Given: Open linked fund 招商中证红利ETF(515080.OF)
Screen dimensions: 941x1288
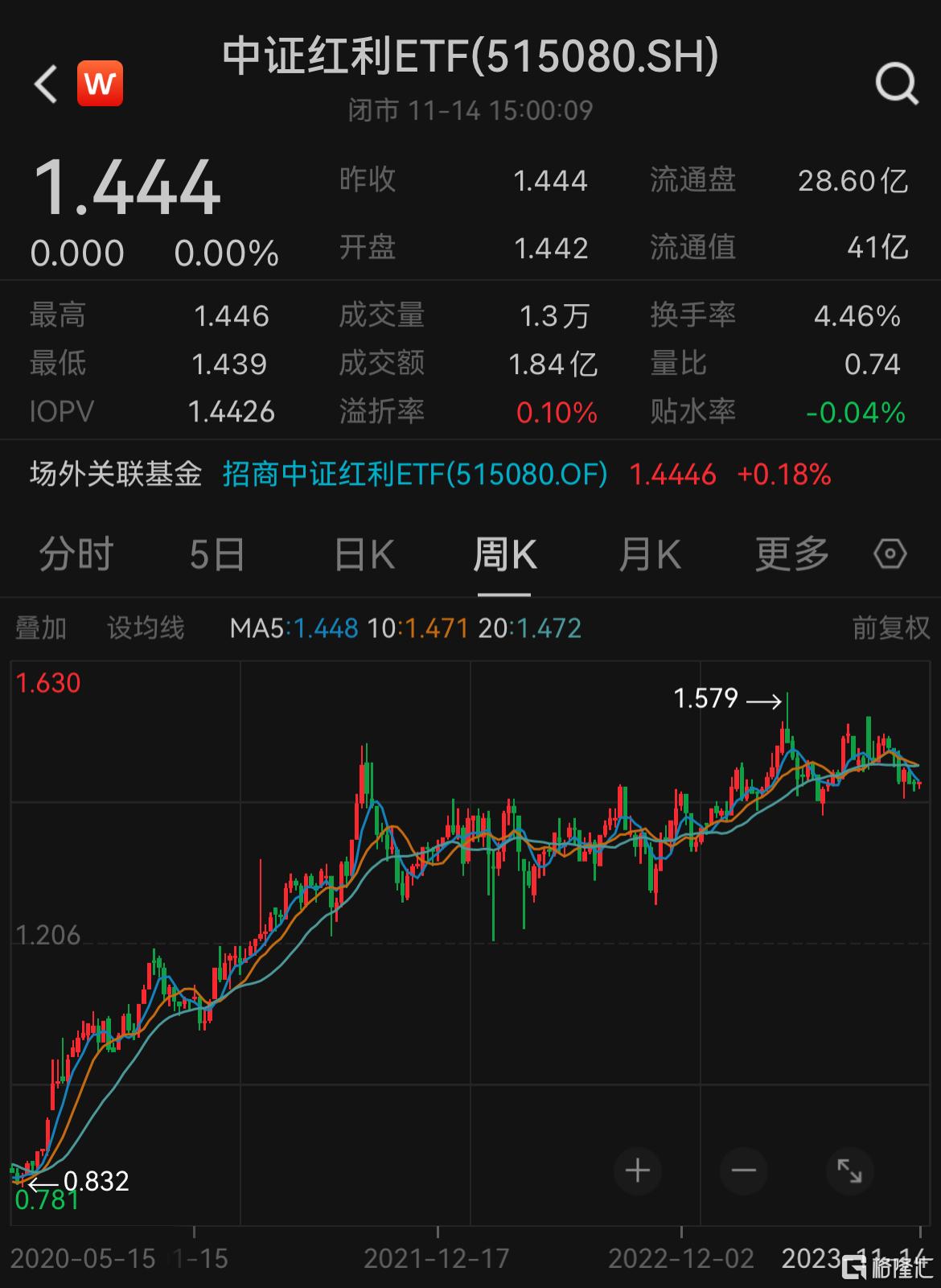Looking at the screenshot, I should tap(414, 475).
